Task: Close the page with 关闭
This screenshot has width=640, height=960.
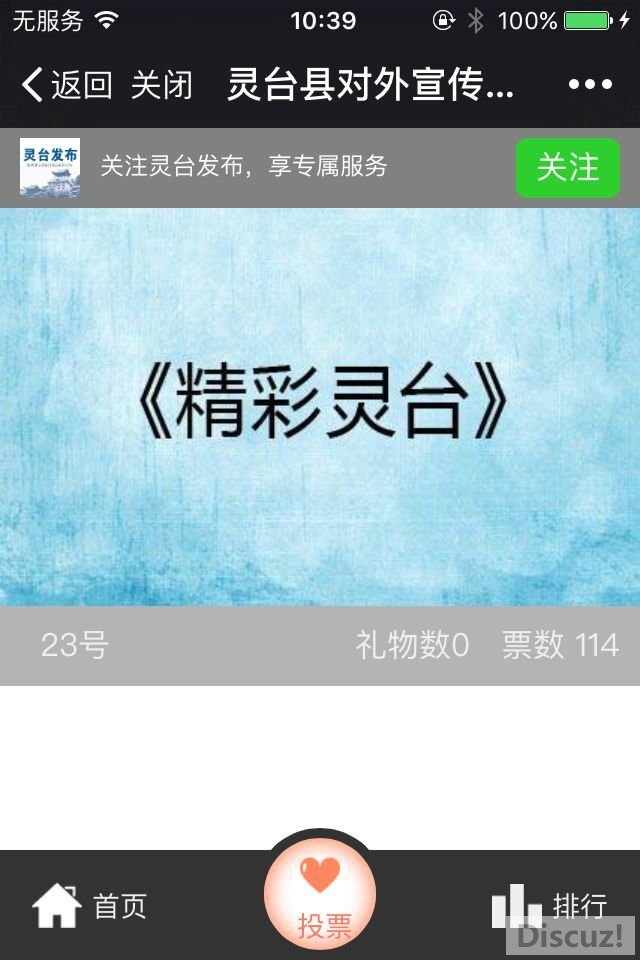Action: (x=161, y=85)
